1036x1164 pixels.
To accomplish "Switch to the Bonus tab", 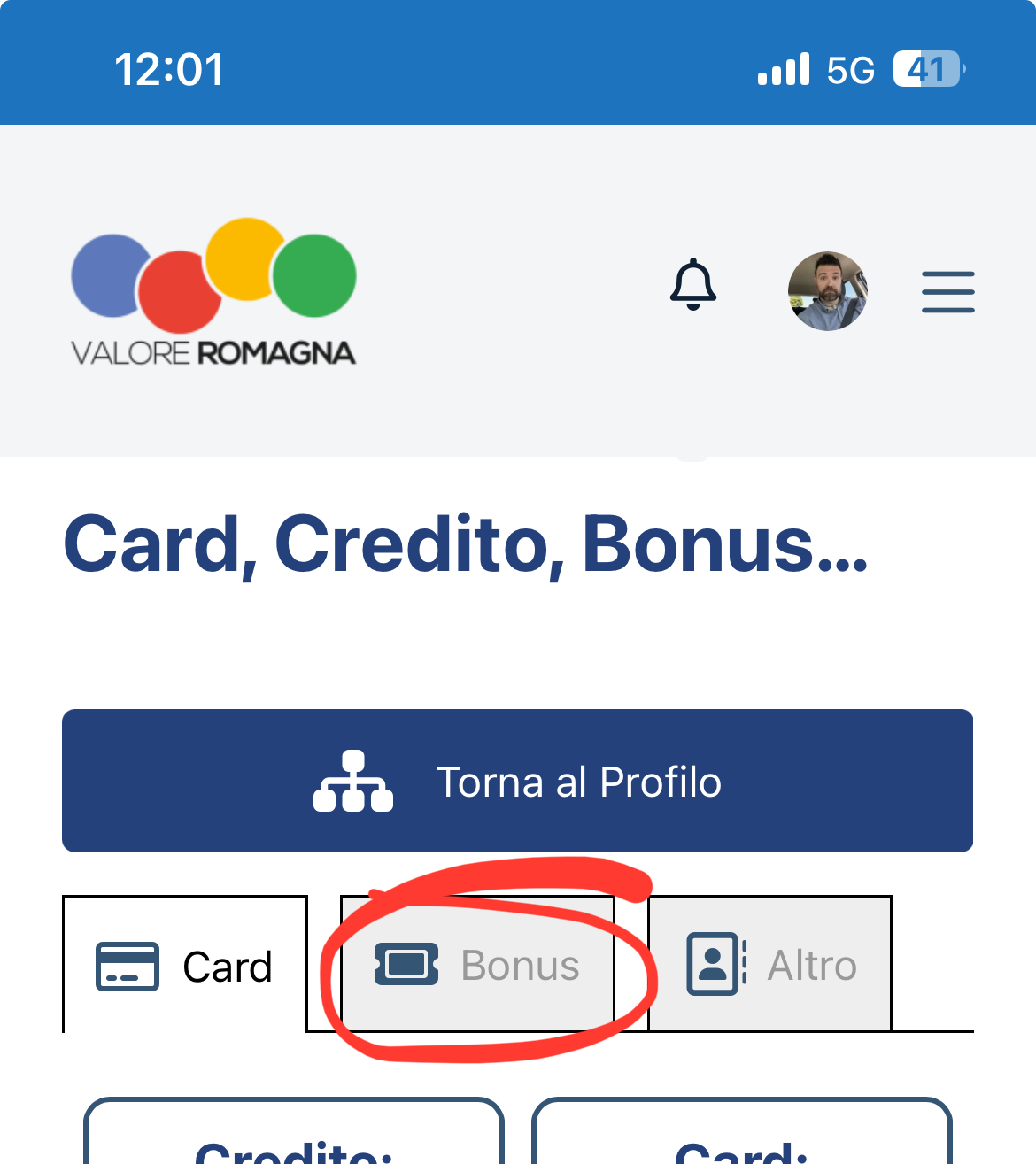I will (x=478, y=965).
